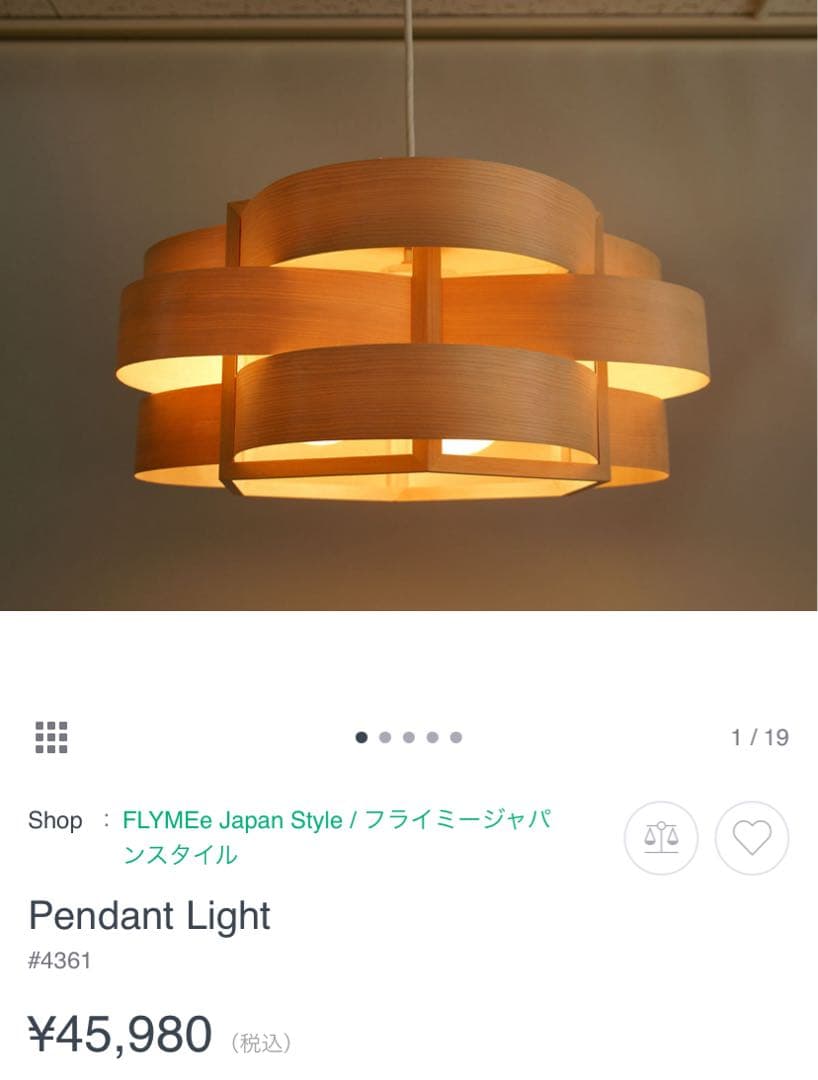818x1080 pixels.
Task: Click the Pendant Light product title
Action: pos(150,916)
